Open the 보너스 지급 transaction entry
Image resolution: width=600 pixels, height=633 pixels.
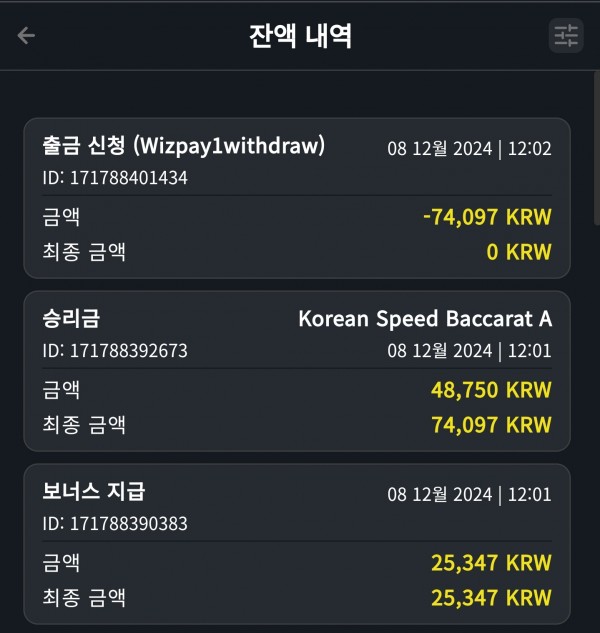point(297,542)
